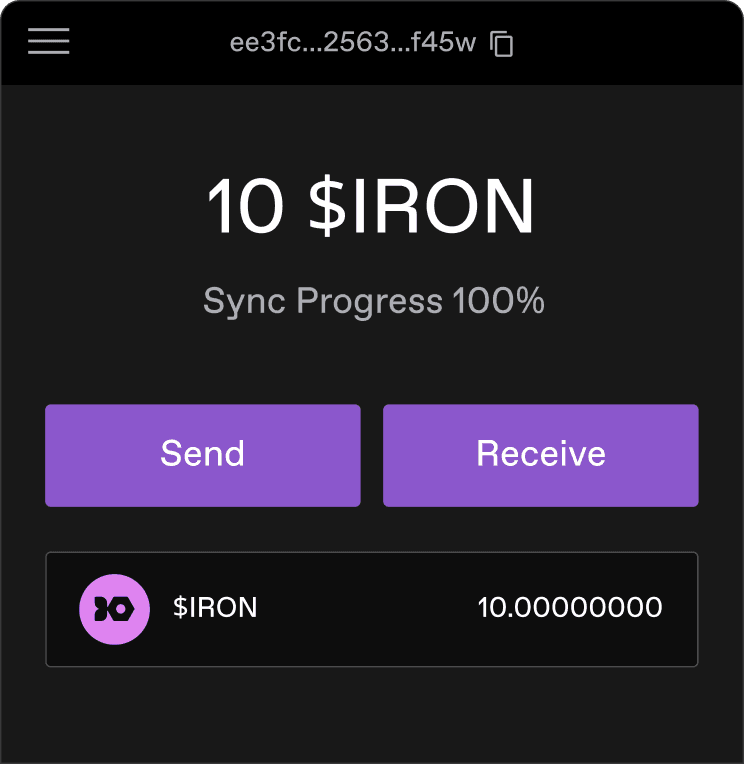Screen dimensions: 744x764
Task: Tap the Receive action to show deposit address
Action: point(540,454)
